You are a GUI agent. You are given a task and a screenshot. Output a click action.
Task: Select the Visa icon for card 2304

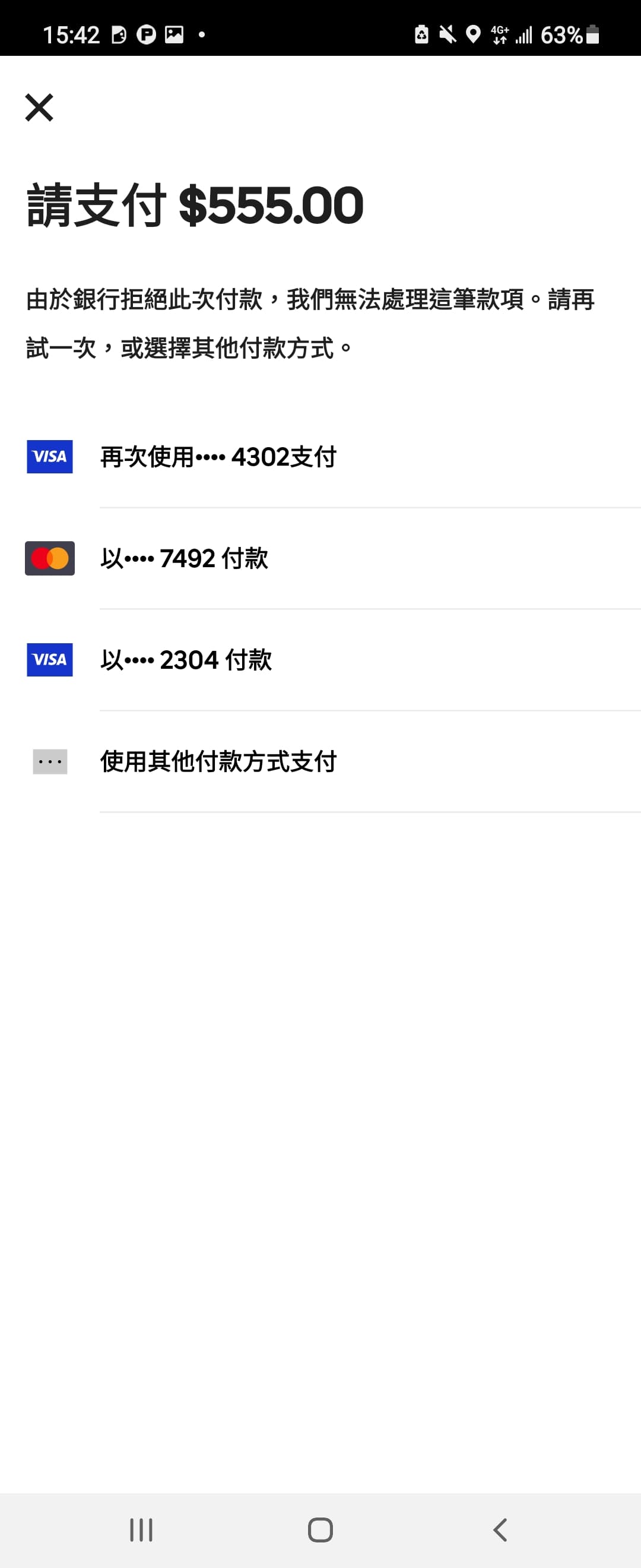pyautogui.click(x=49, y=660)
